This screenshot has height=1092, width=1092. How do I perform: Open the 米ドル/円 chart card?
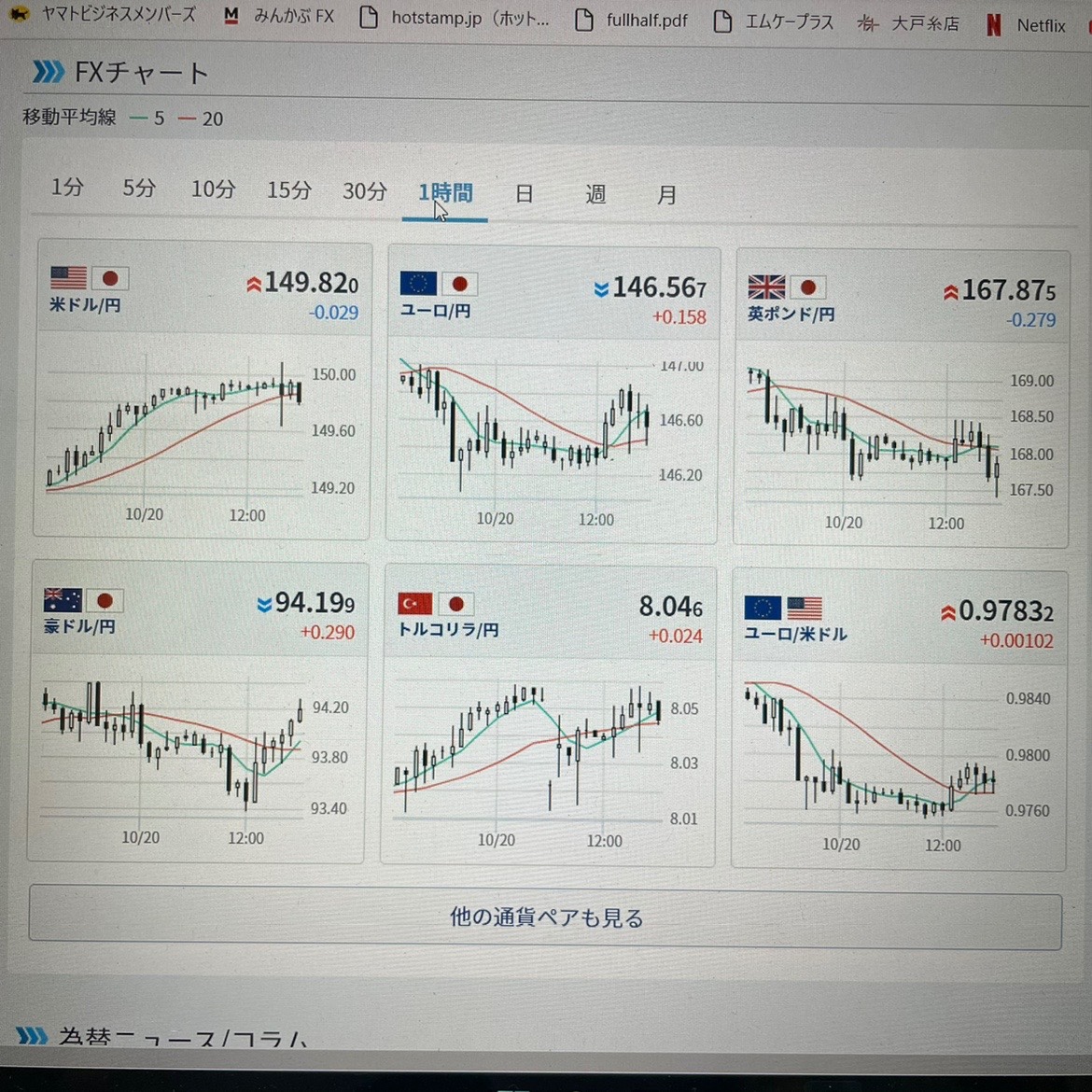(x=203, y=390)
